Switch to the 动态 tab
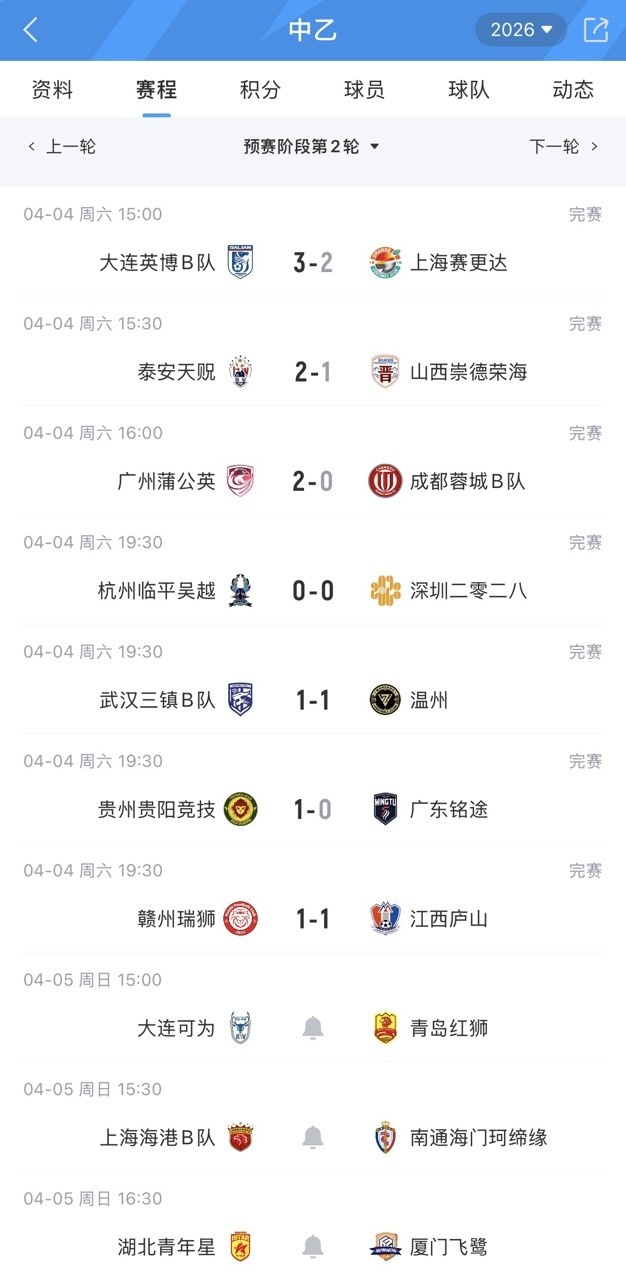 pos(573,90)
